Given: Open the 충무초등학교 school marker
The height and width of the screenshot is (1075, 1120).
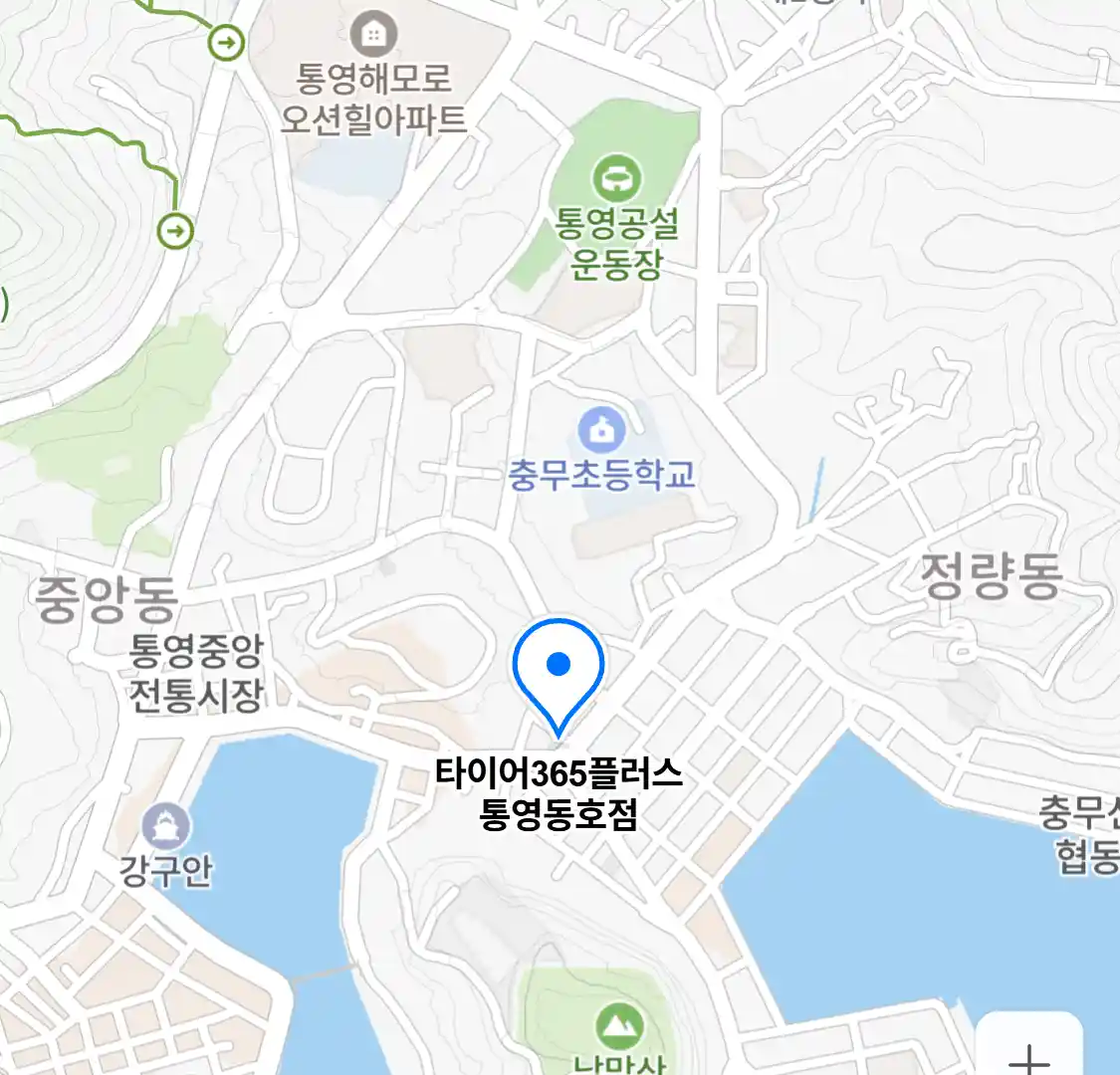Looking at the screenshot, I should click(x=602, y=431).
